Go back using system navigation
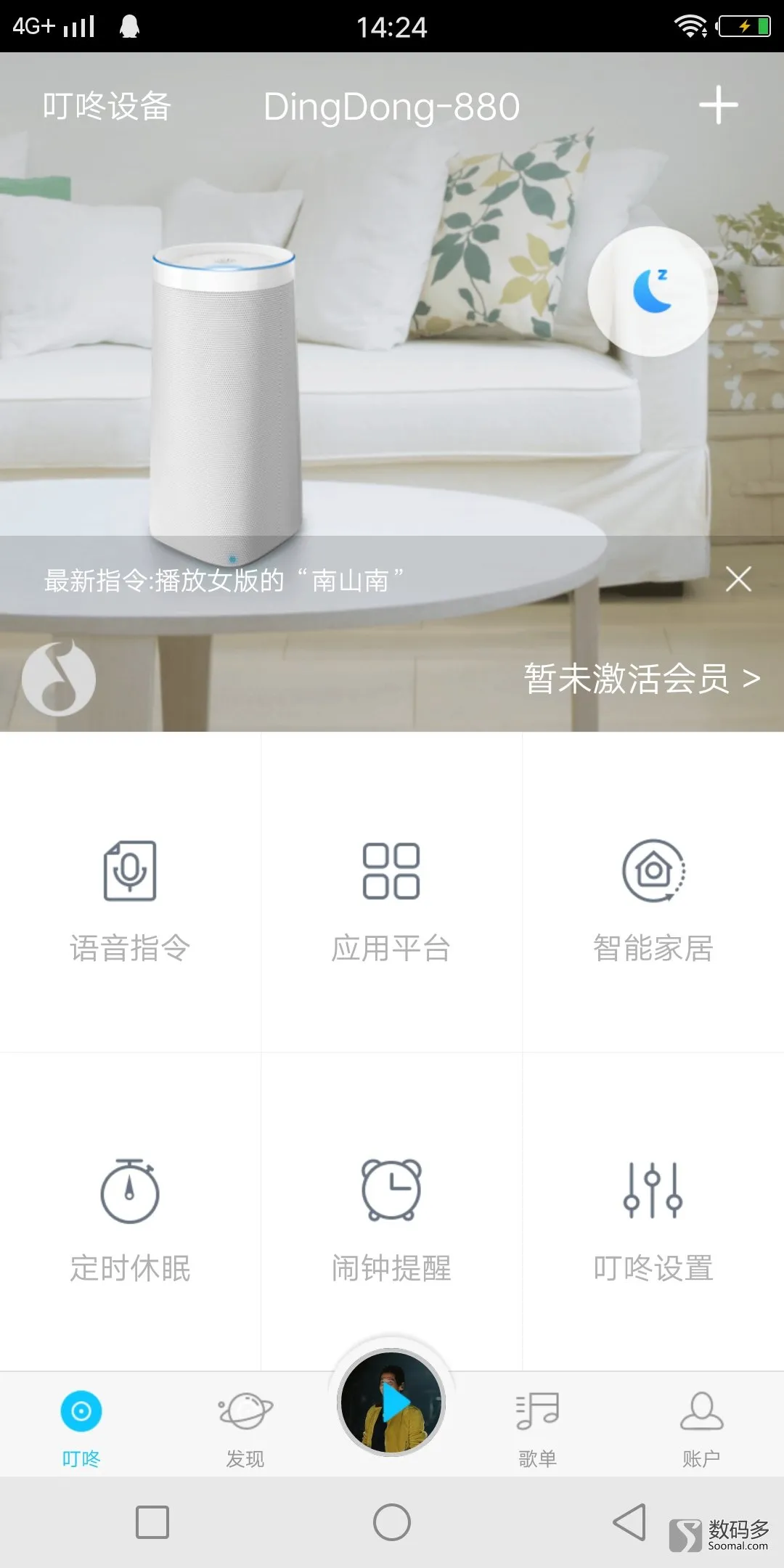The height and width of the screenshot is (1568, 784). [629, 1522]
